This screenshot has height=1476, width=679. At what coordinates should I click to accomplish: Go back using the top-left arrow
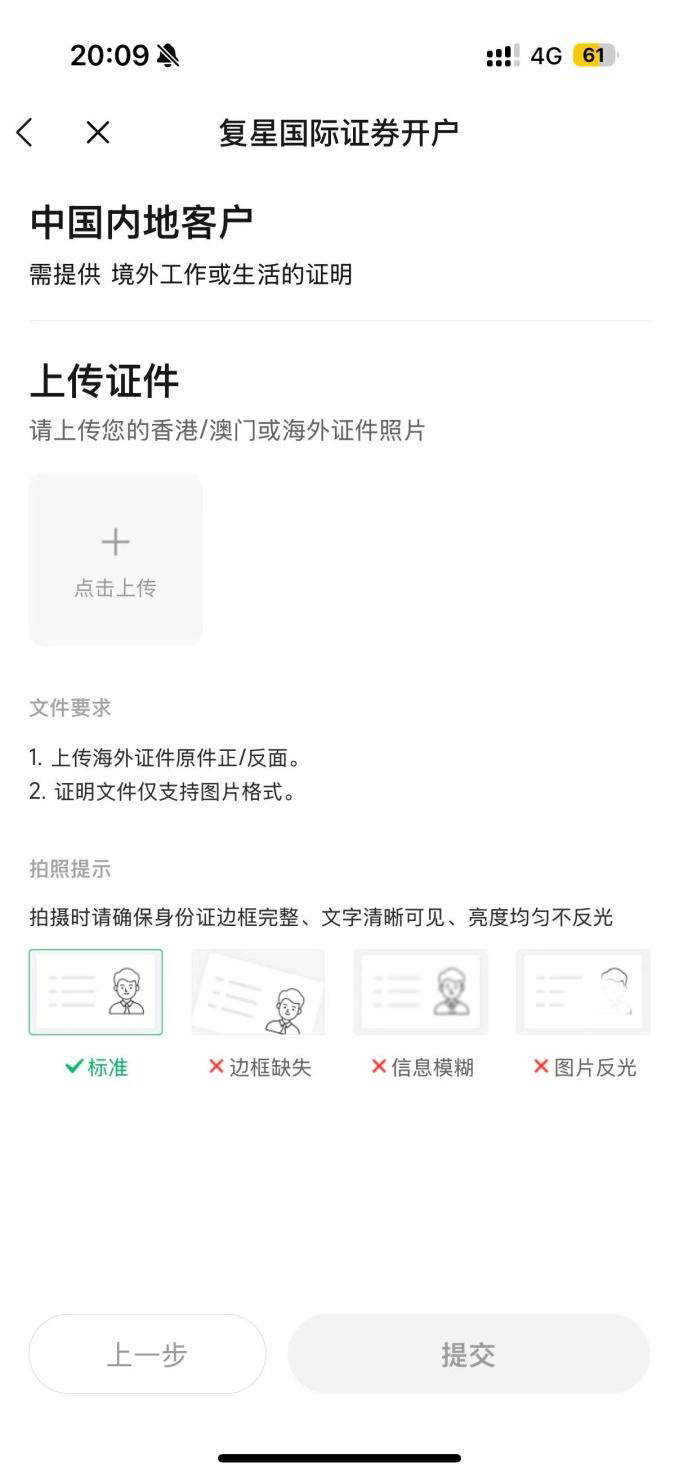tap(25, 132)
